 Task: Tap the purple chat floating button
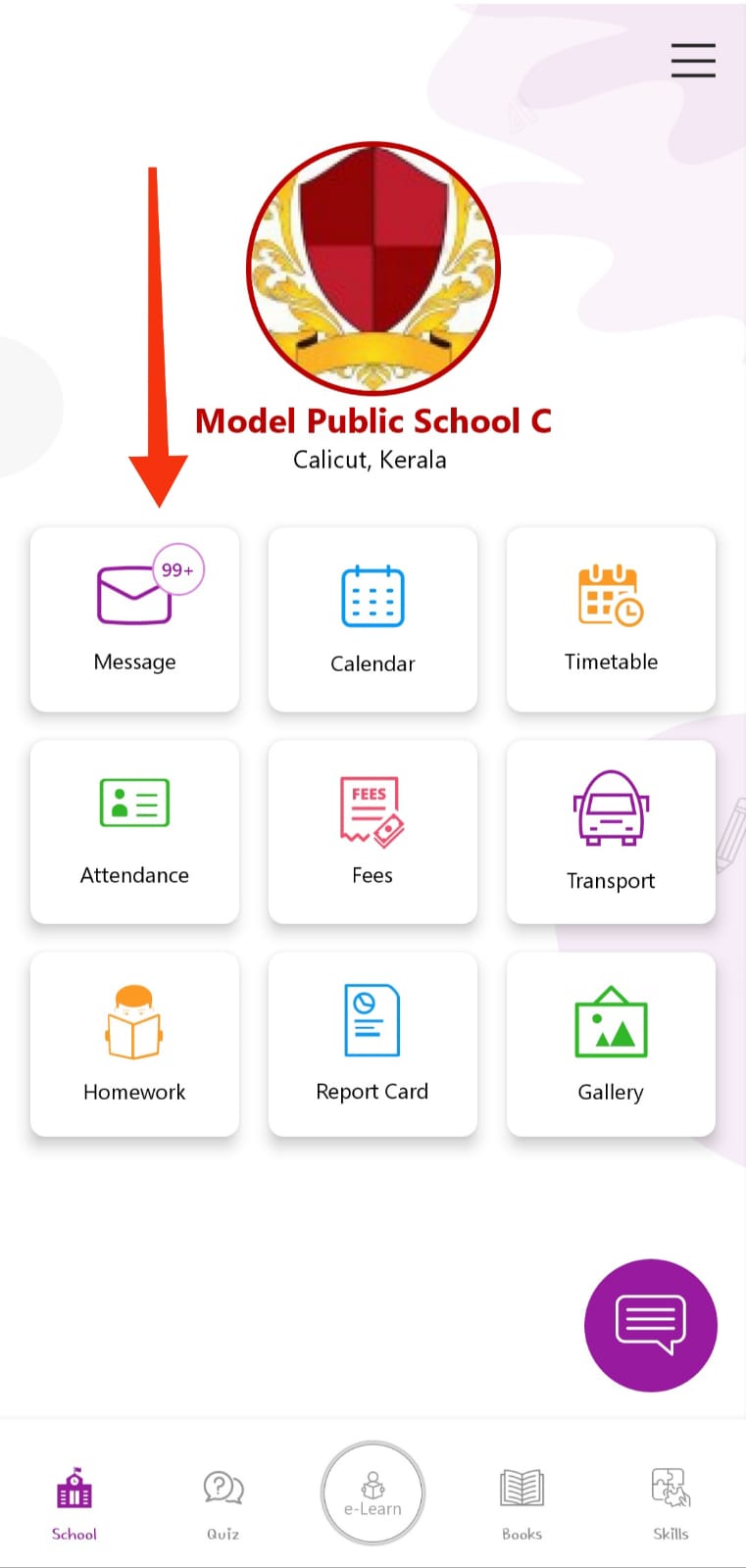tap(651, 1325)
